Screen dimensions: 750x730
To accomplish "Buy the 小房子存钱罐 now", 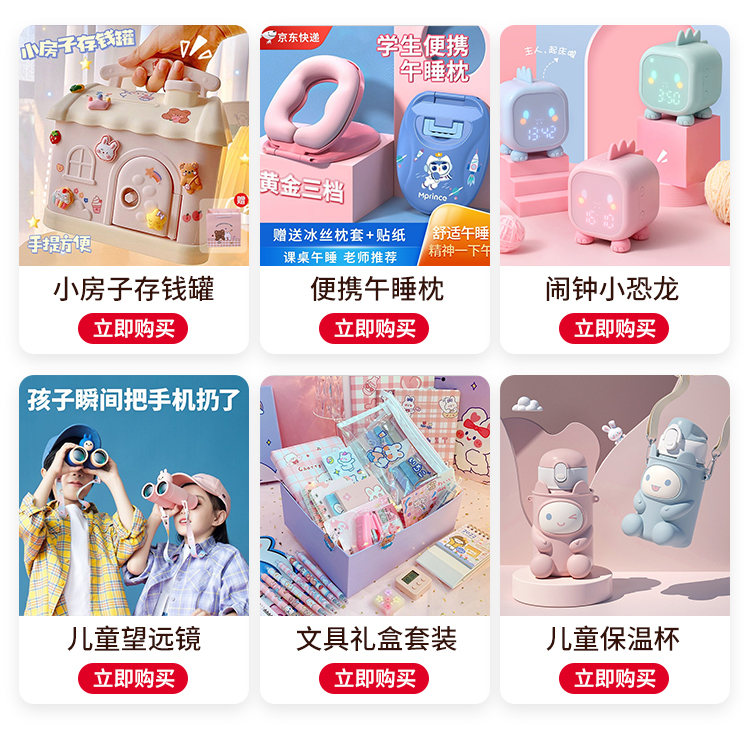I will point(133,328).
